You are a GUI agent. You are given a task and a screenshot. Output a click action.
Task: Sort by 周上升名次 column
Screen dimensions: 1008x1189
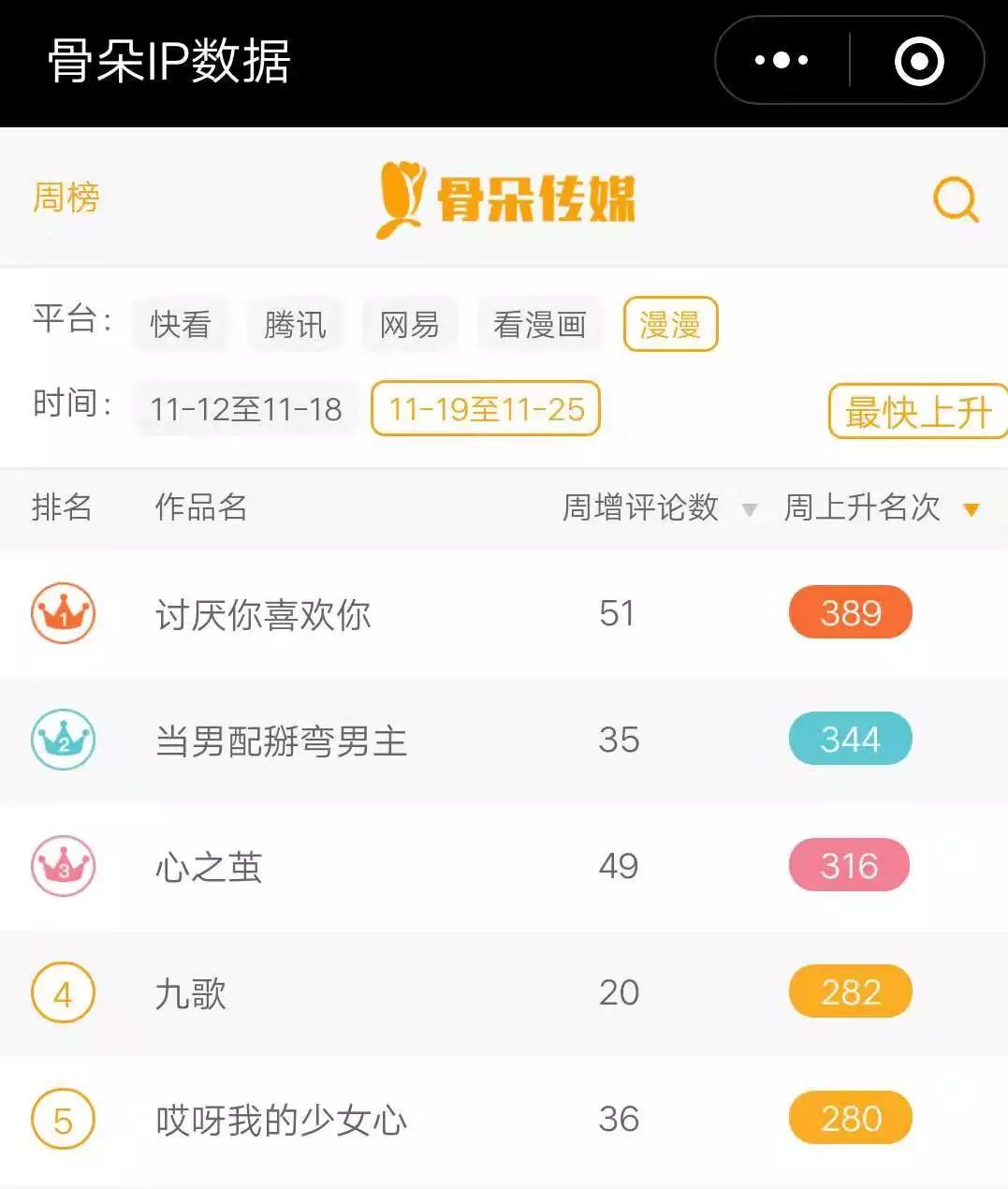(882, 507)
